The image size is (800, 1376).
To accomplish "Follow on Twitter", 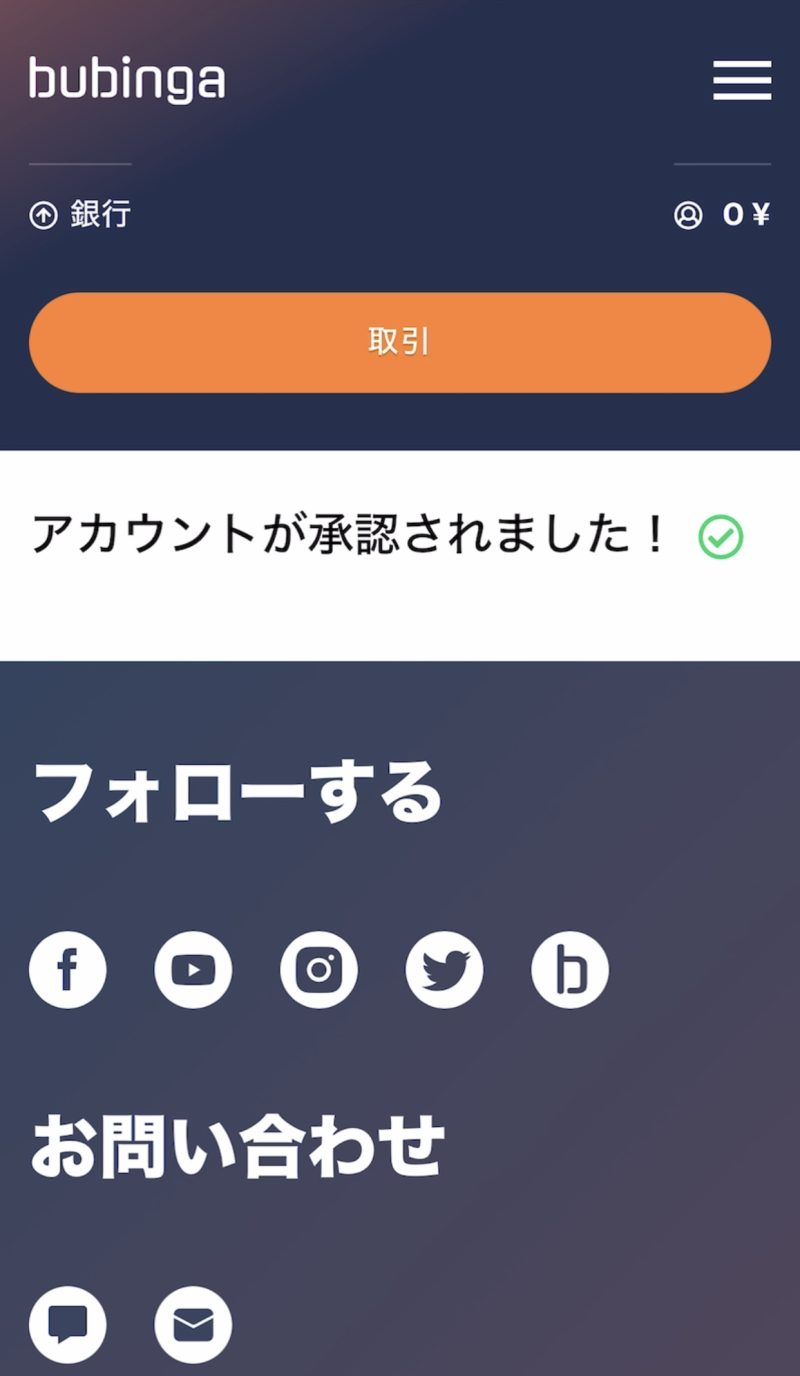I will [444, 969].
